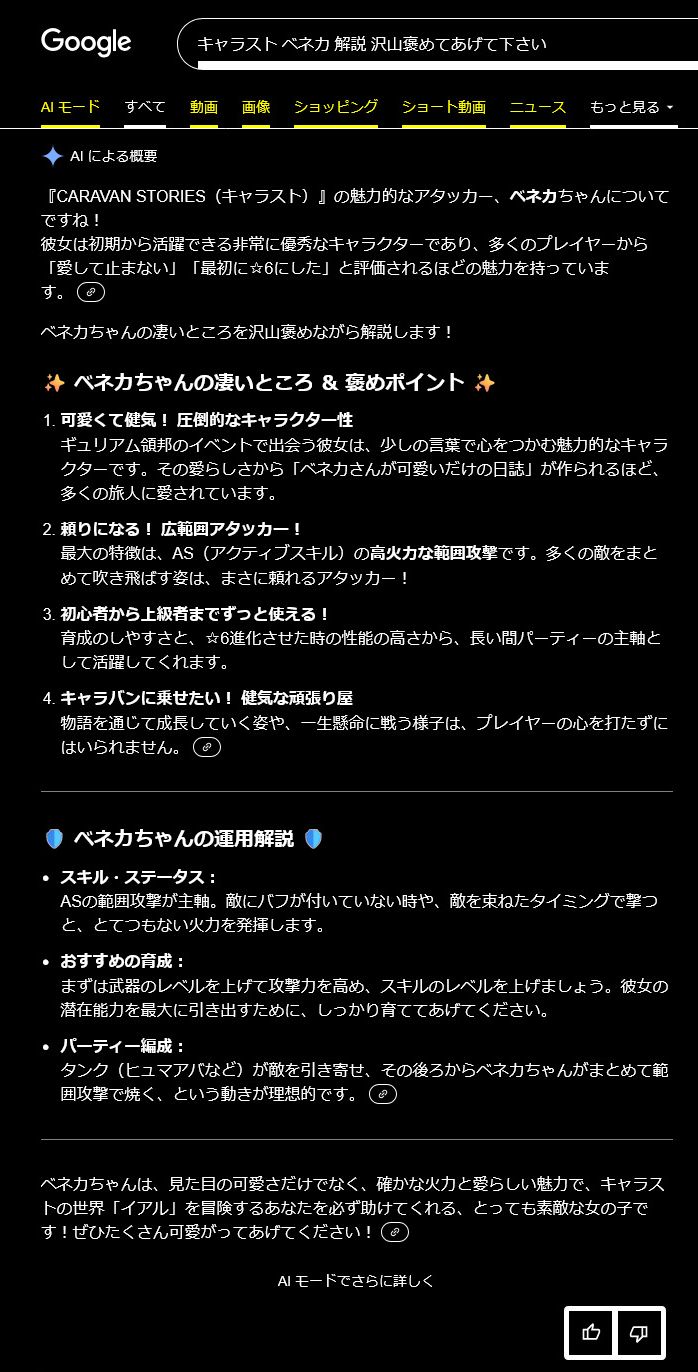Open the Google logo home link
698x1372 pixels.
tap(86, 43)
